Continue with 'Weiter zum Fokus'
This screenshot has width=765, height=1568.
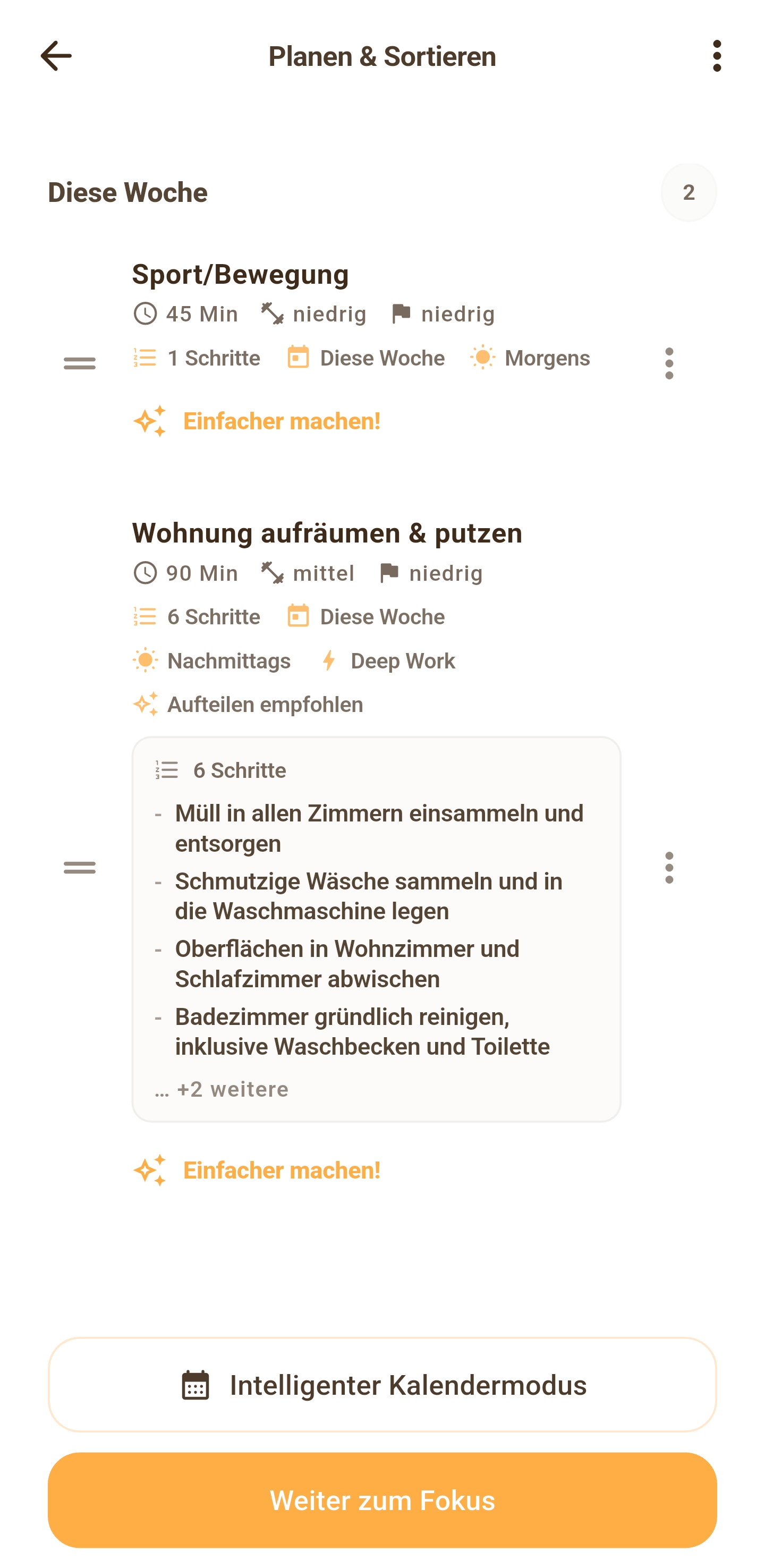[382, 1500]
